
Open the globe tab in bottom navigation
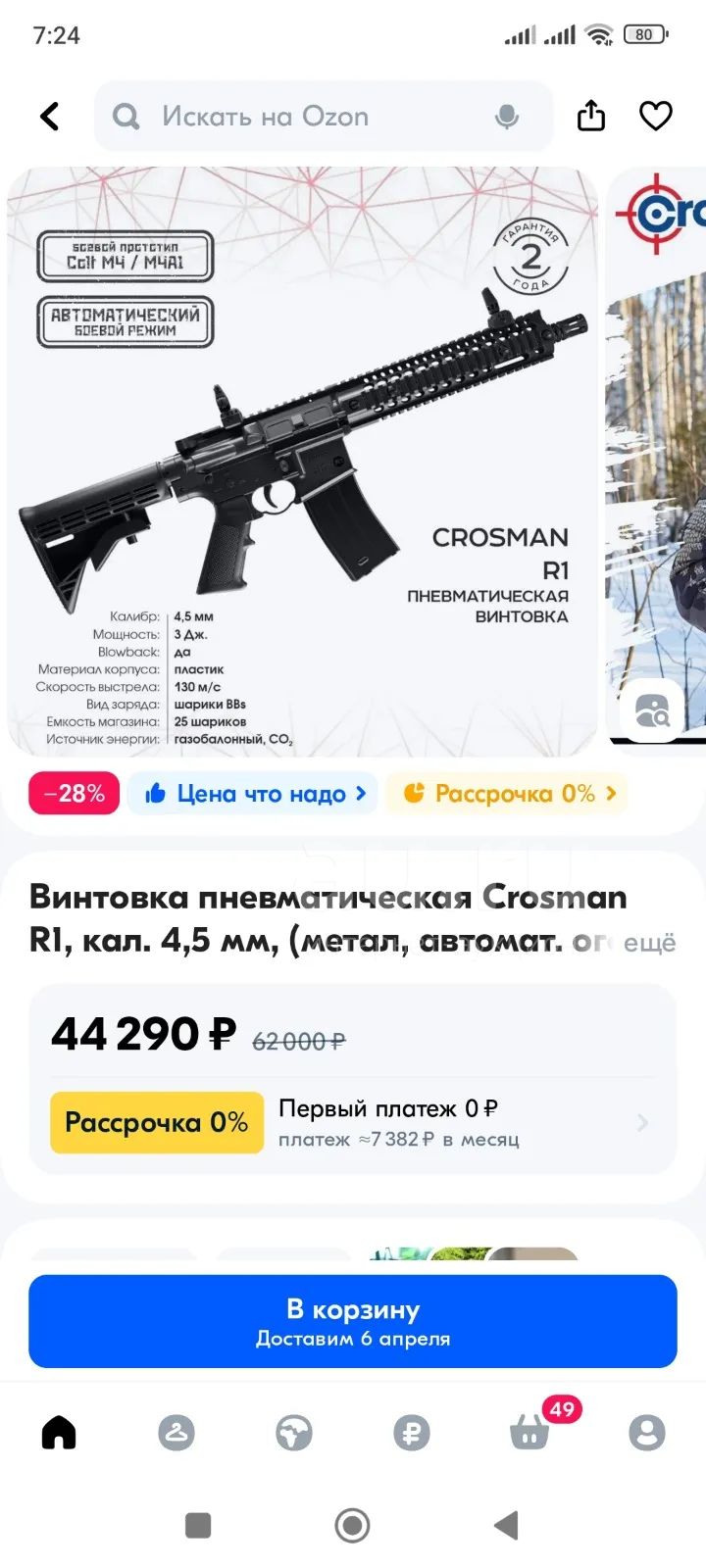pos(294,1433)
